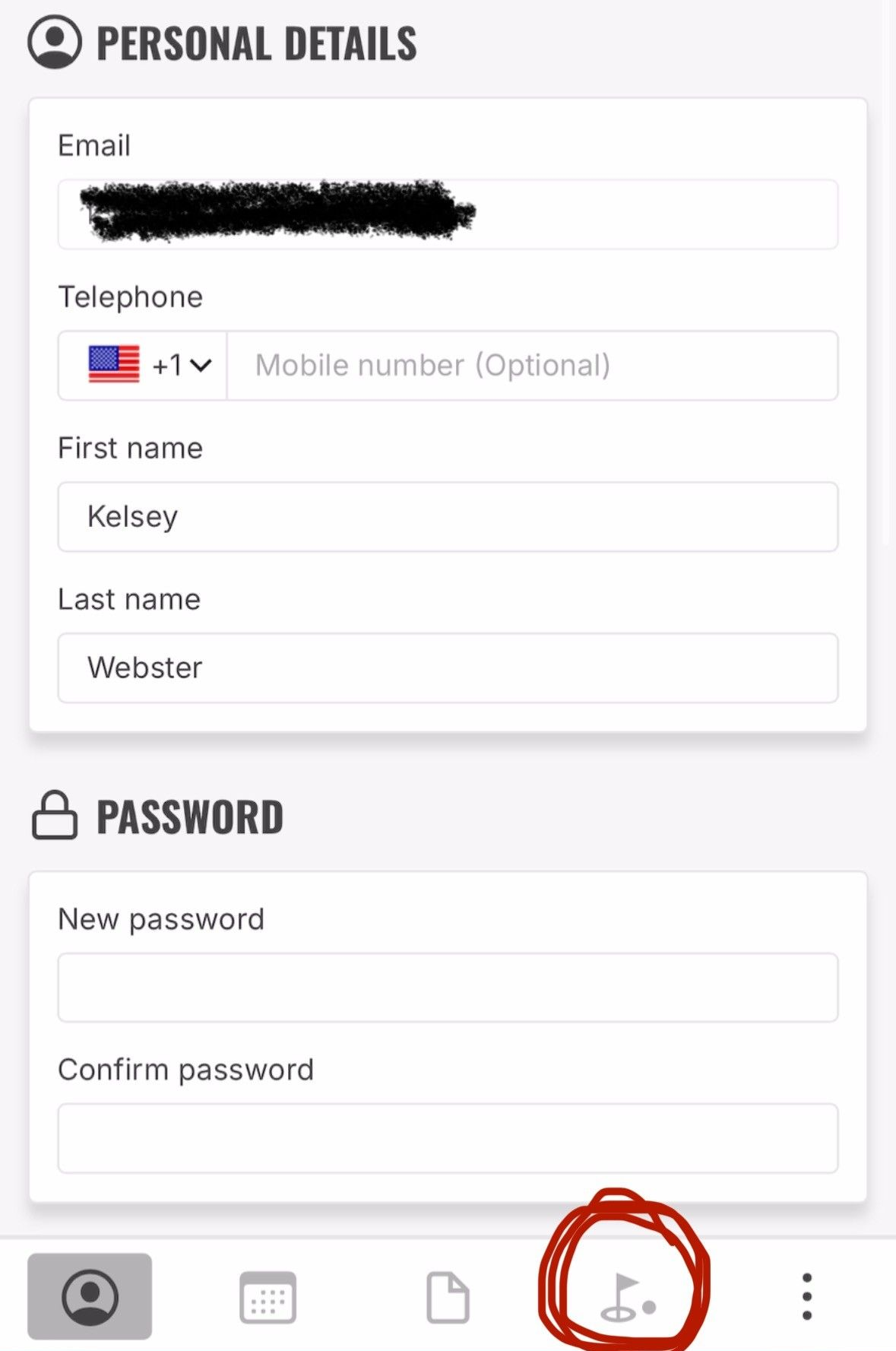Open the profile tab in bottom bar
The height and width of the screenshot is (1351, 896).
(90, 1296)
